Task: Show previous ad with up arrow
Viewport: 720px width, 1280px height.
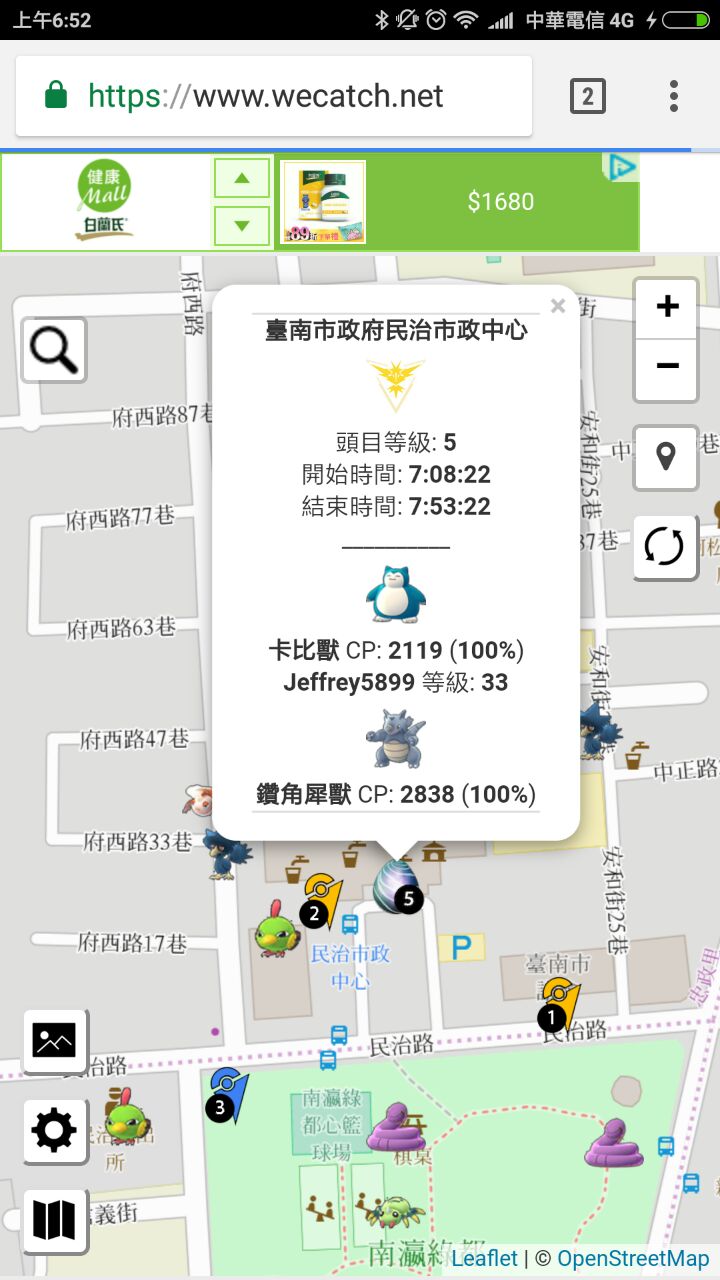Action: click(x=242, y=179)
